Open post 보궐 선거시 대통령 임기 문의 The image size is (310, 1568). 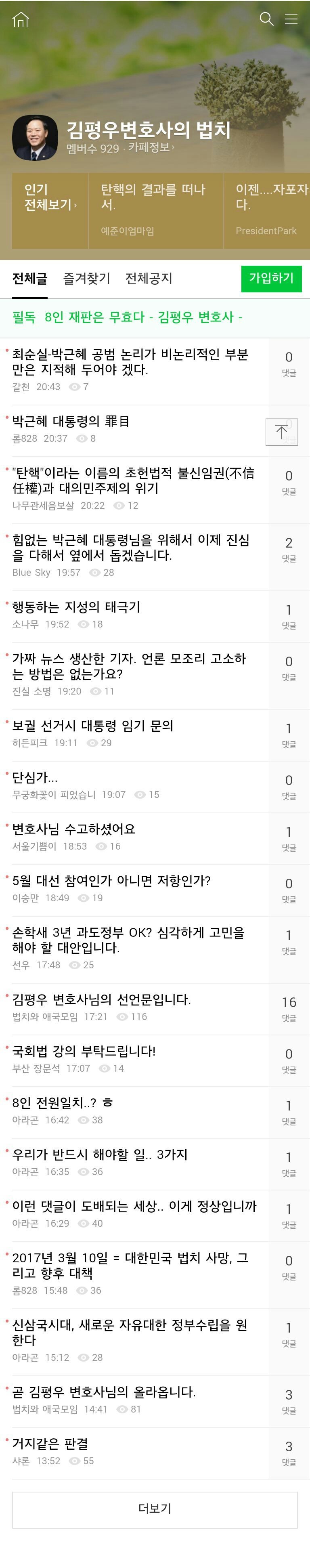[x=92, y=726]
